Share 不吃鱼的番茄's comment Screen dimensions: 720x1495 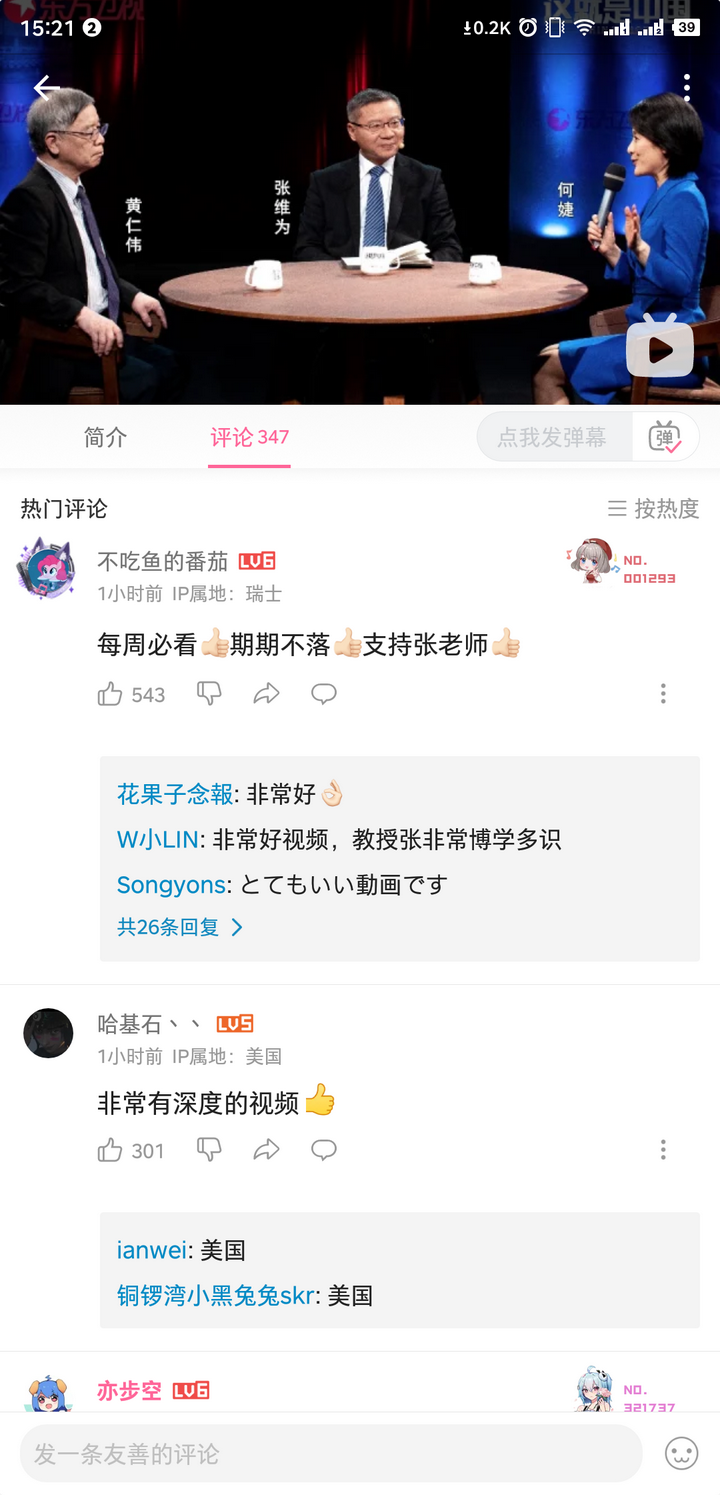[x=266, y=694]
